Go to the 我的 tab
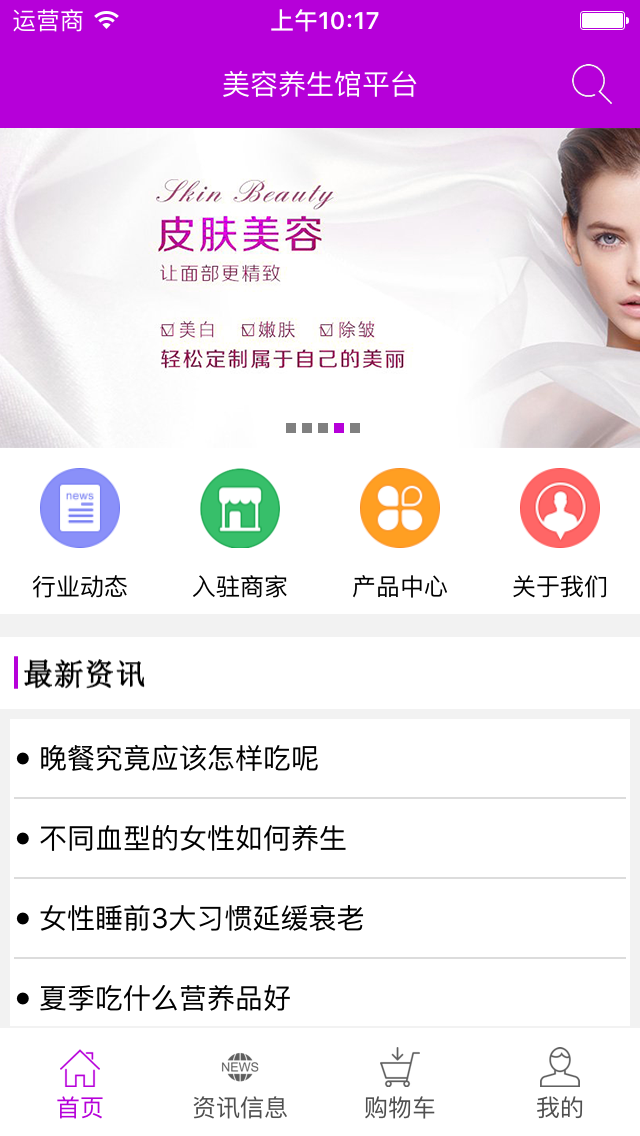 point(560,1082)
